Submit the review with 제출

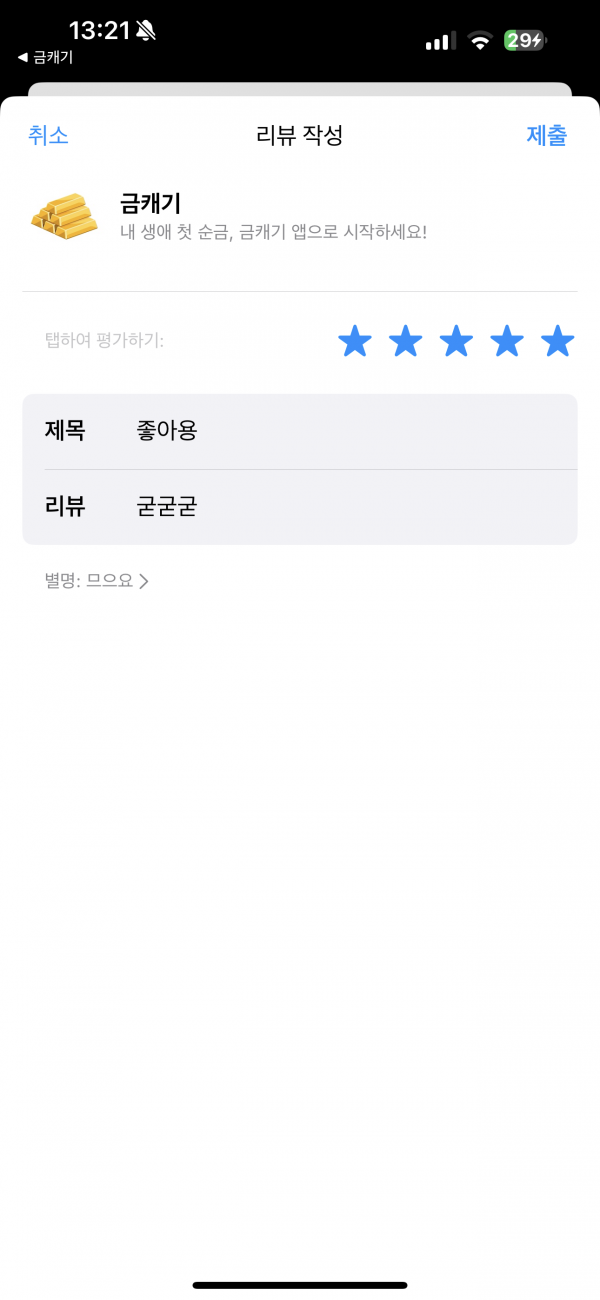[547, 136]
